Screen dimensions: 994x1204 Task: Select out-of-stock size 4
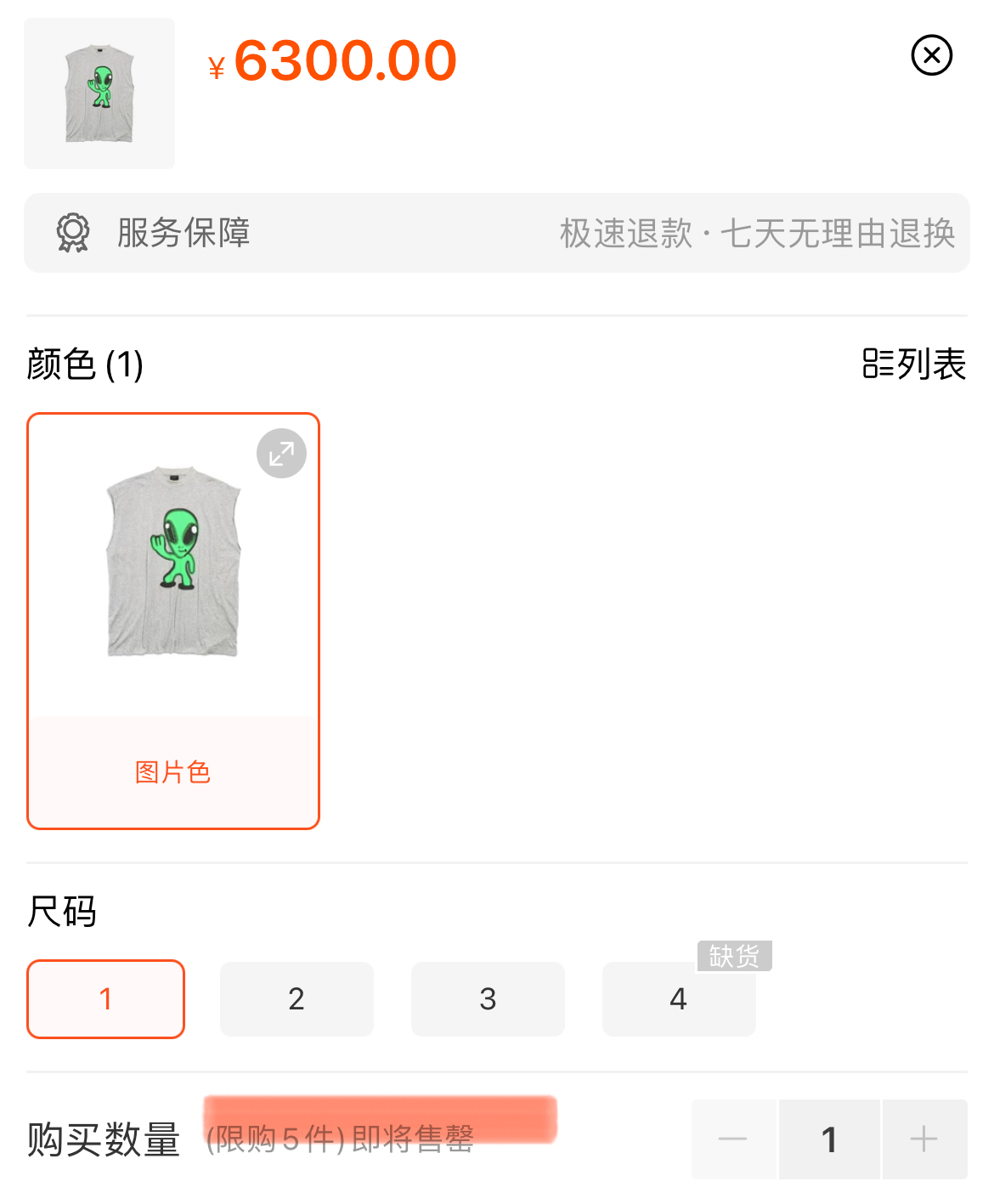(x=678, y=999)
